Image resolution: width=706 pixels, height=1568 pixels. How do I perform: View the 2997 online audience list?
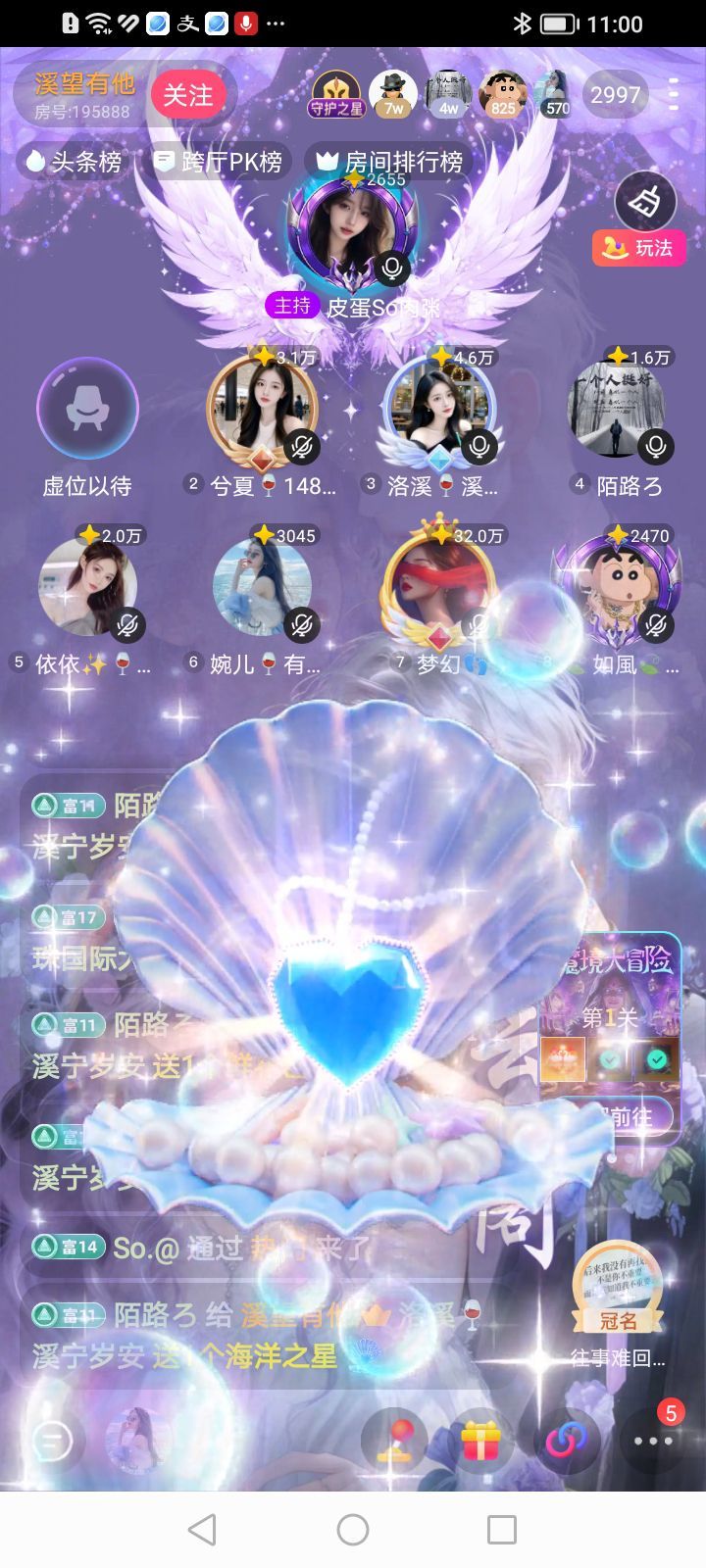tap(615, 95)
